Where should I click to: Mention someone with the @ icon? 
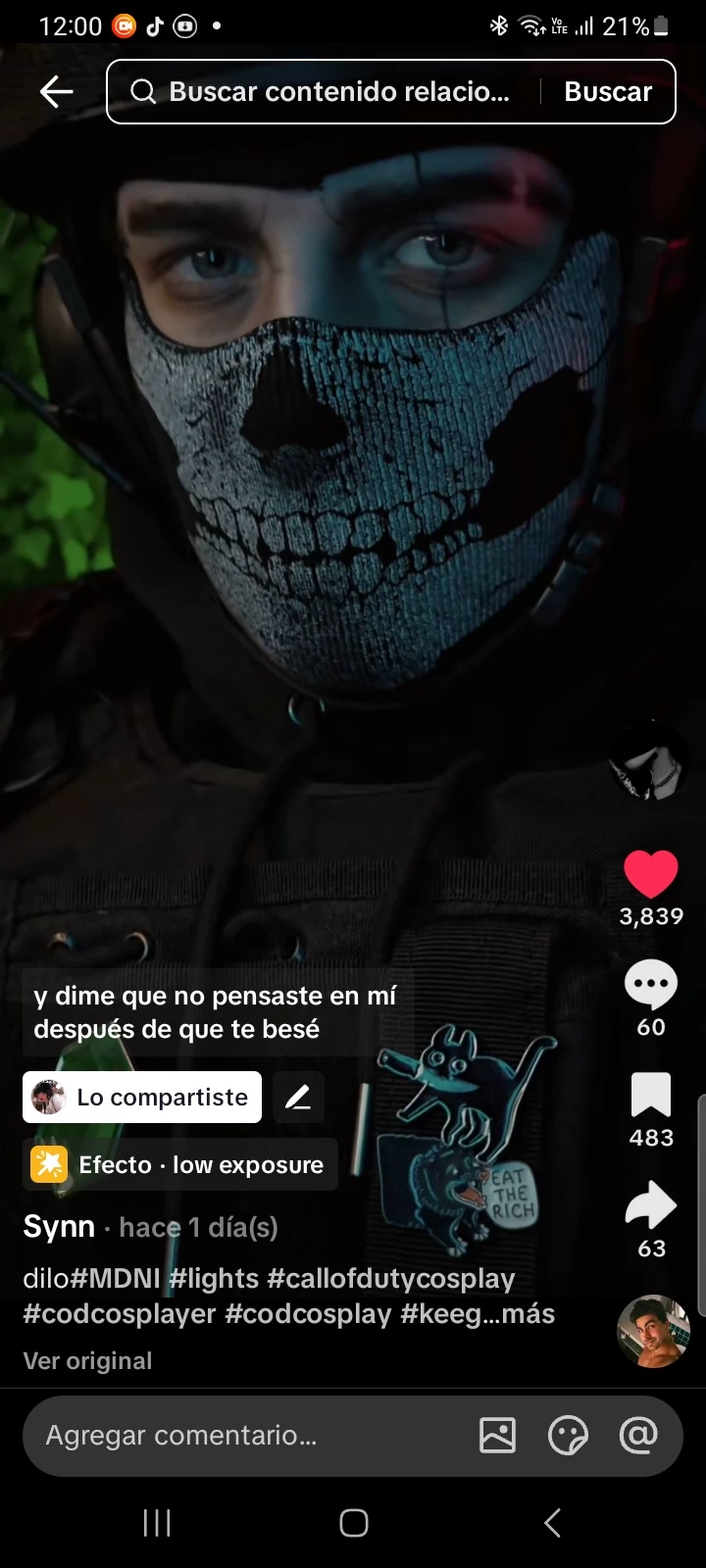click(638, 1436)
